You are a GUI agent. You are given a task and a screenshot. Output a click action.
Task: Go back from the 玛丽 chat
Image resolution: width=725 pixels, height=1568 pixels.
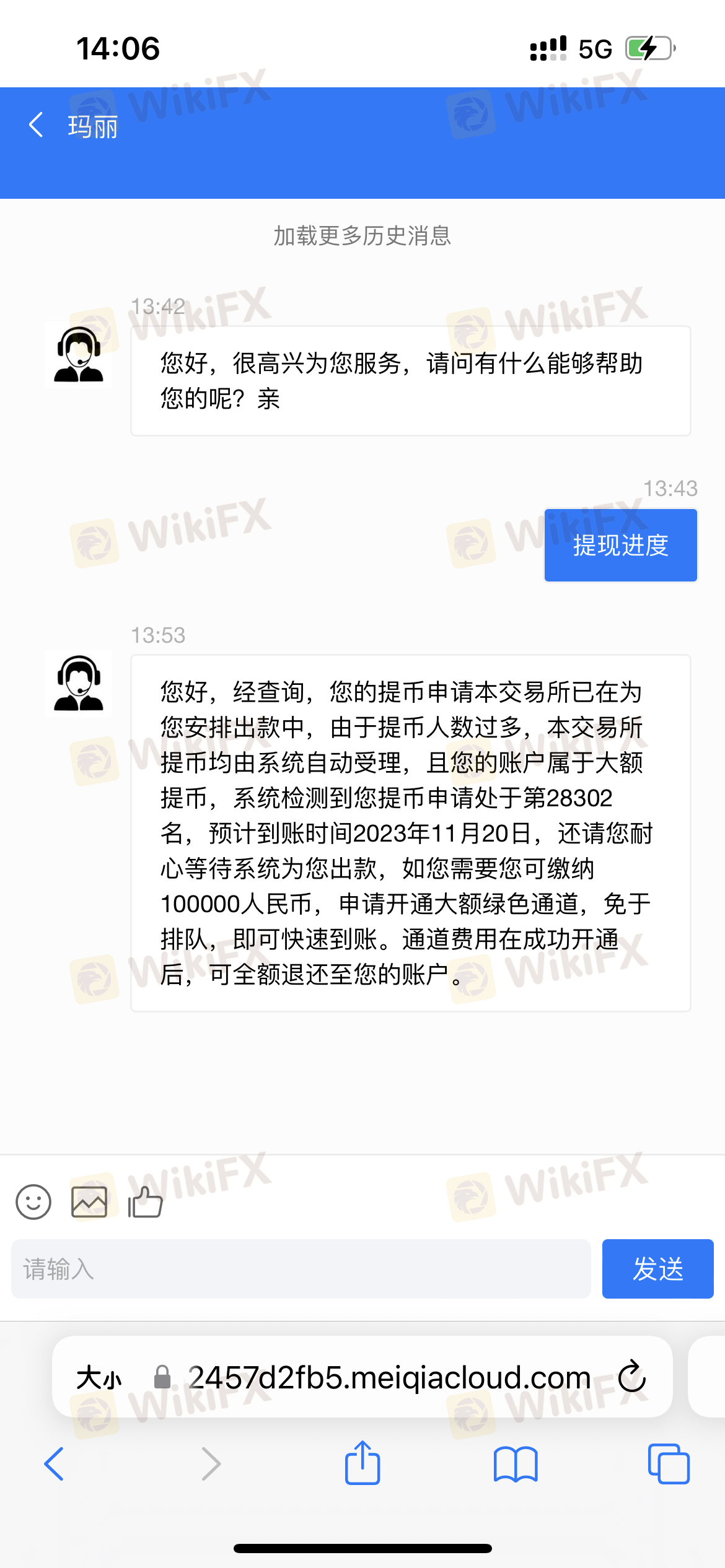pos(37,125)
